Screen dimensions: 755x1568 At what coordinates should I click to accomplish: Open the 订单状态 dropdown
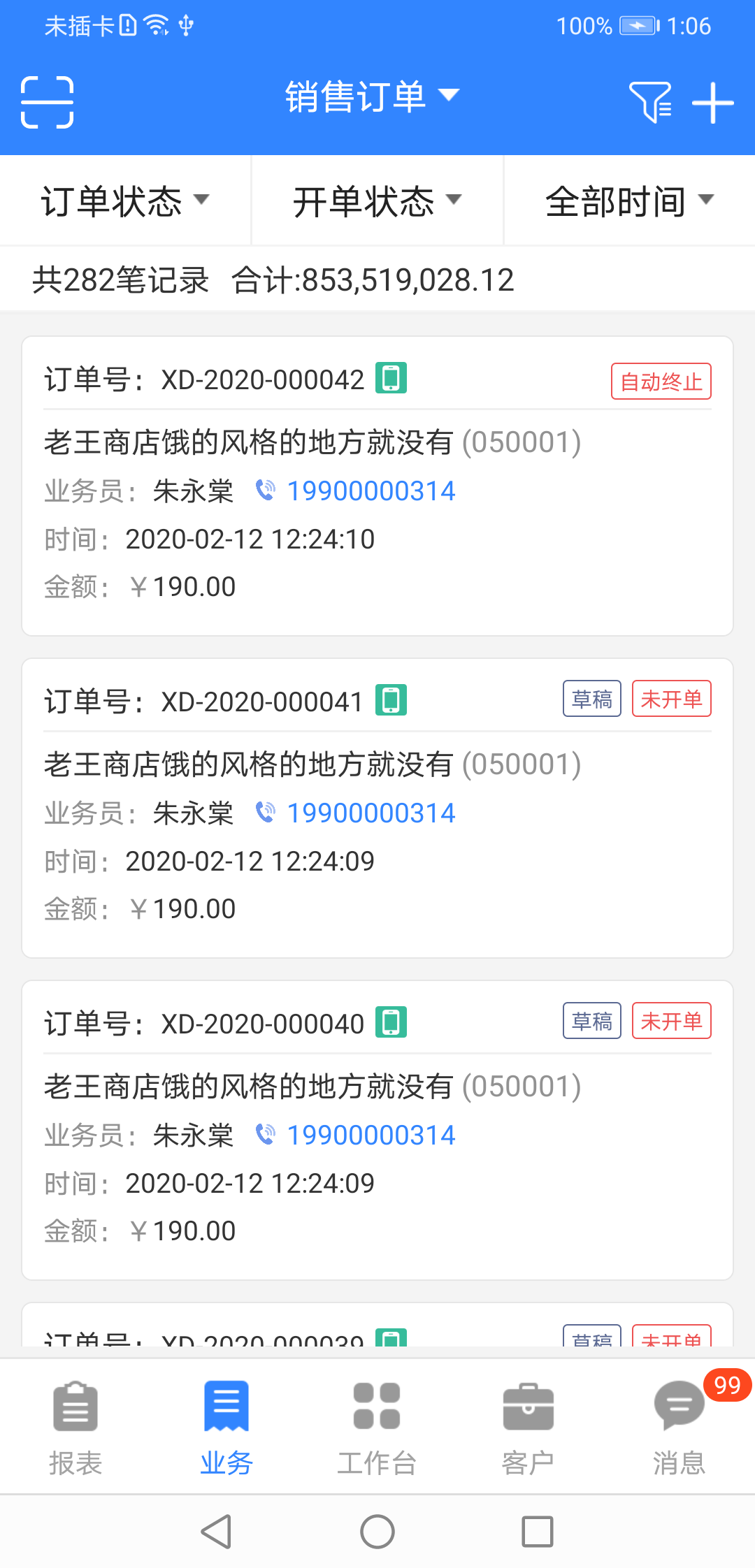(124, 200)
